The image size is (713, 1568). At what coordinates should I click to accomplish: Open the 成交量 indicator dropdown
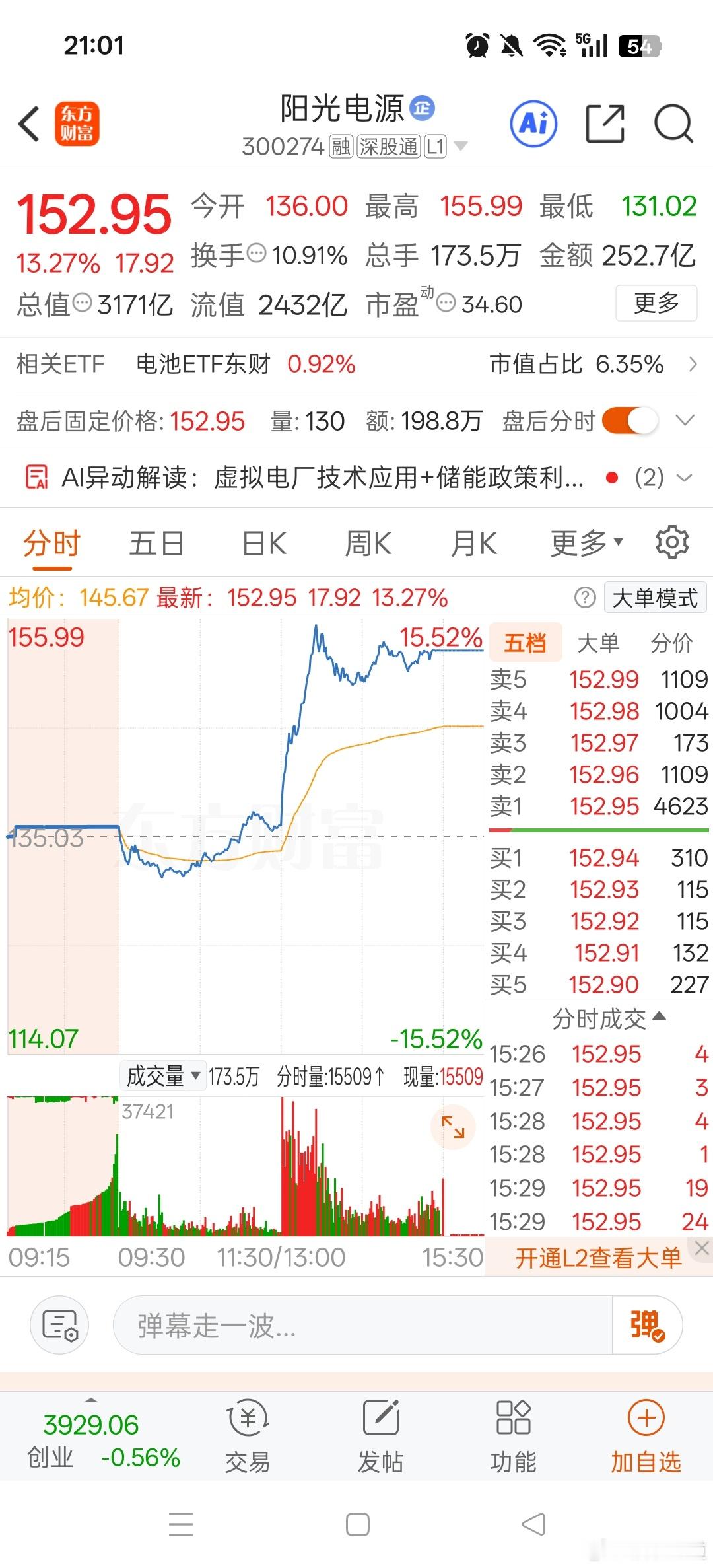(163, 1076)
